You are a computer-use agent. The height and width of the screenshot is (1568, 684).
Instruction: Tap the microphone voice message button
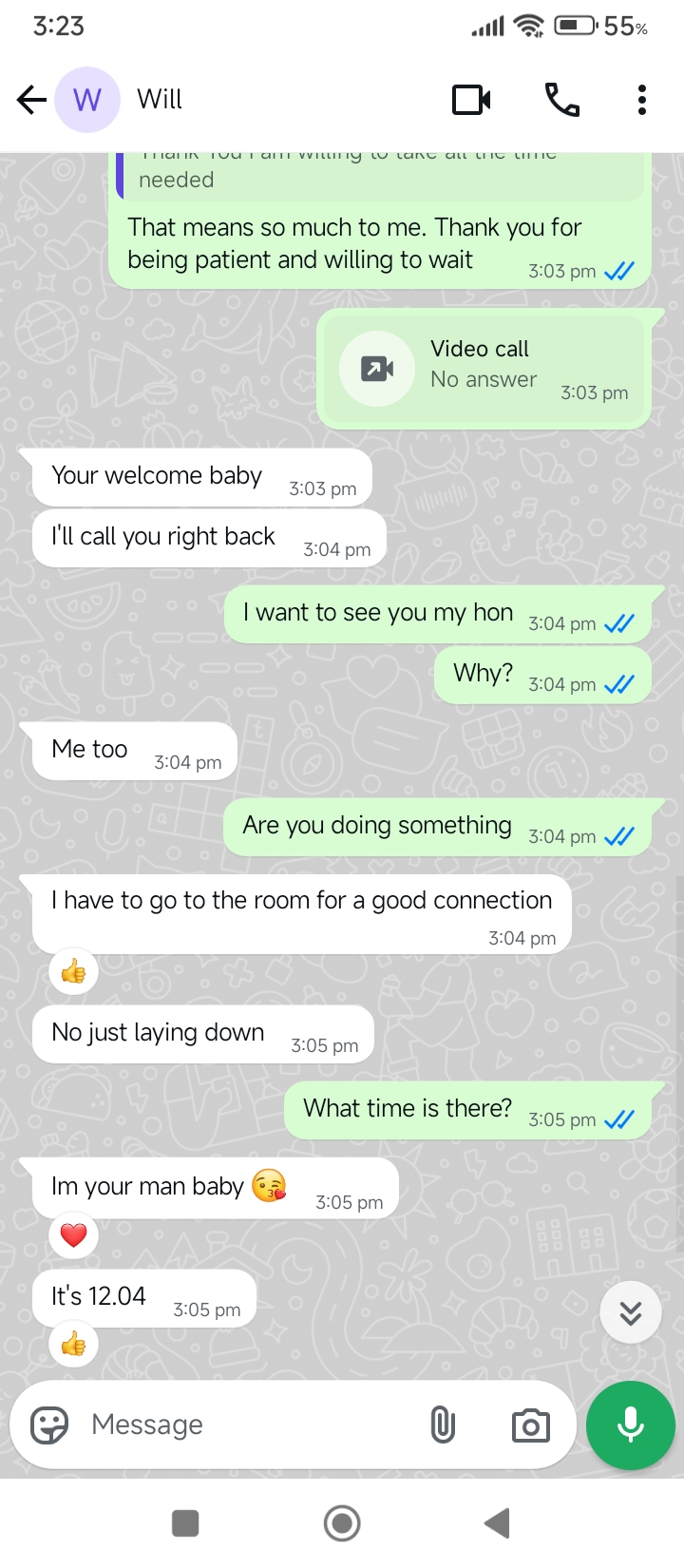[631, 1425]
